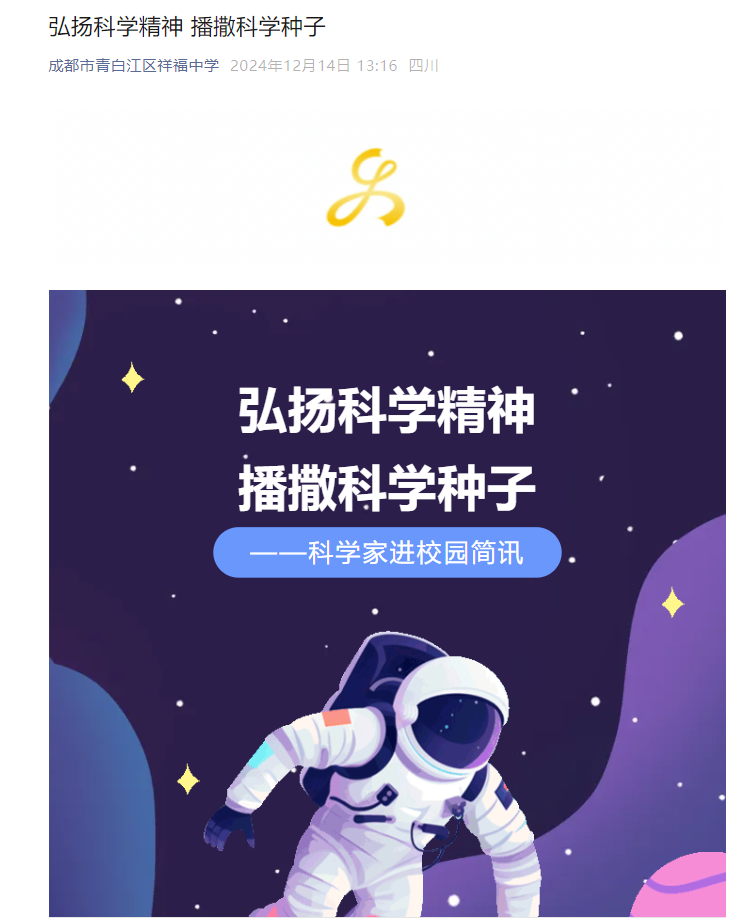
Task: Open the 成都市青白江区祥福中学 account page
Action: (x=133, y=66)
